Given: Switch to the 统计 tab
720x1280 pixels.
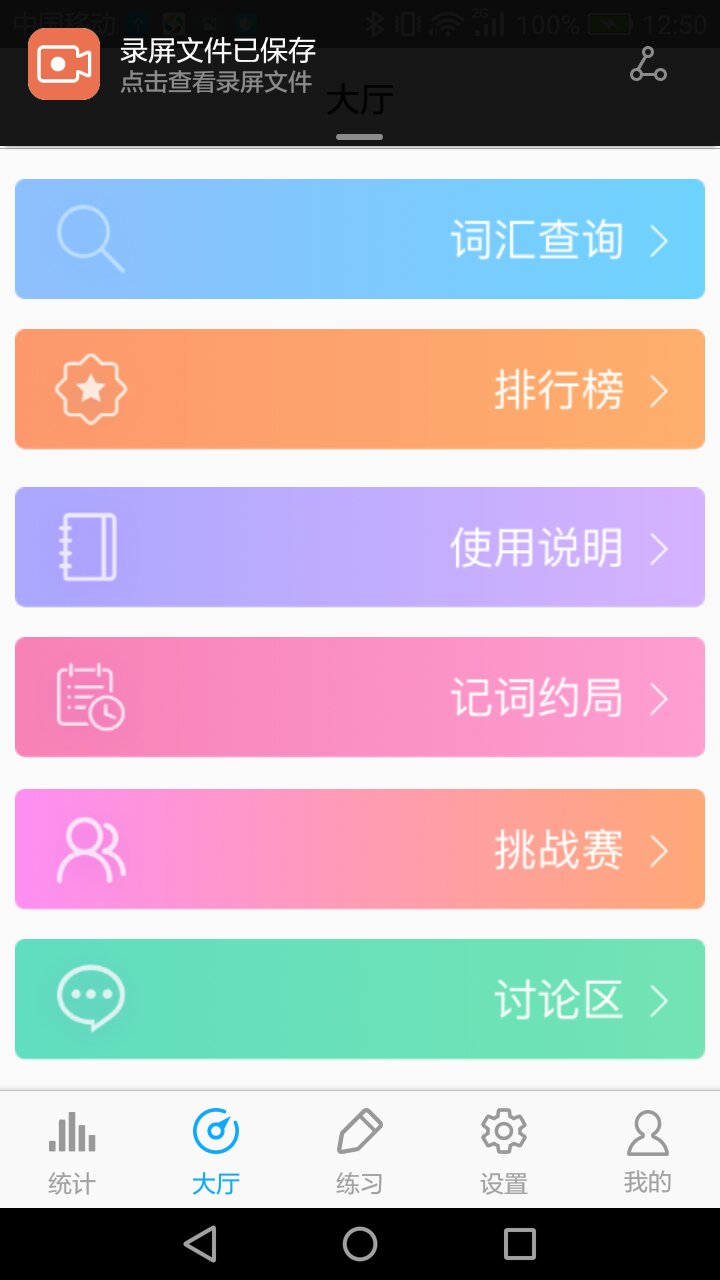Looking at the screenshot, I should point(71,1150).
